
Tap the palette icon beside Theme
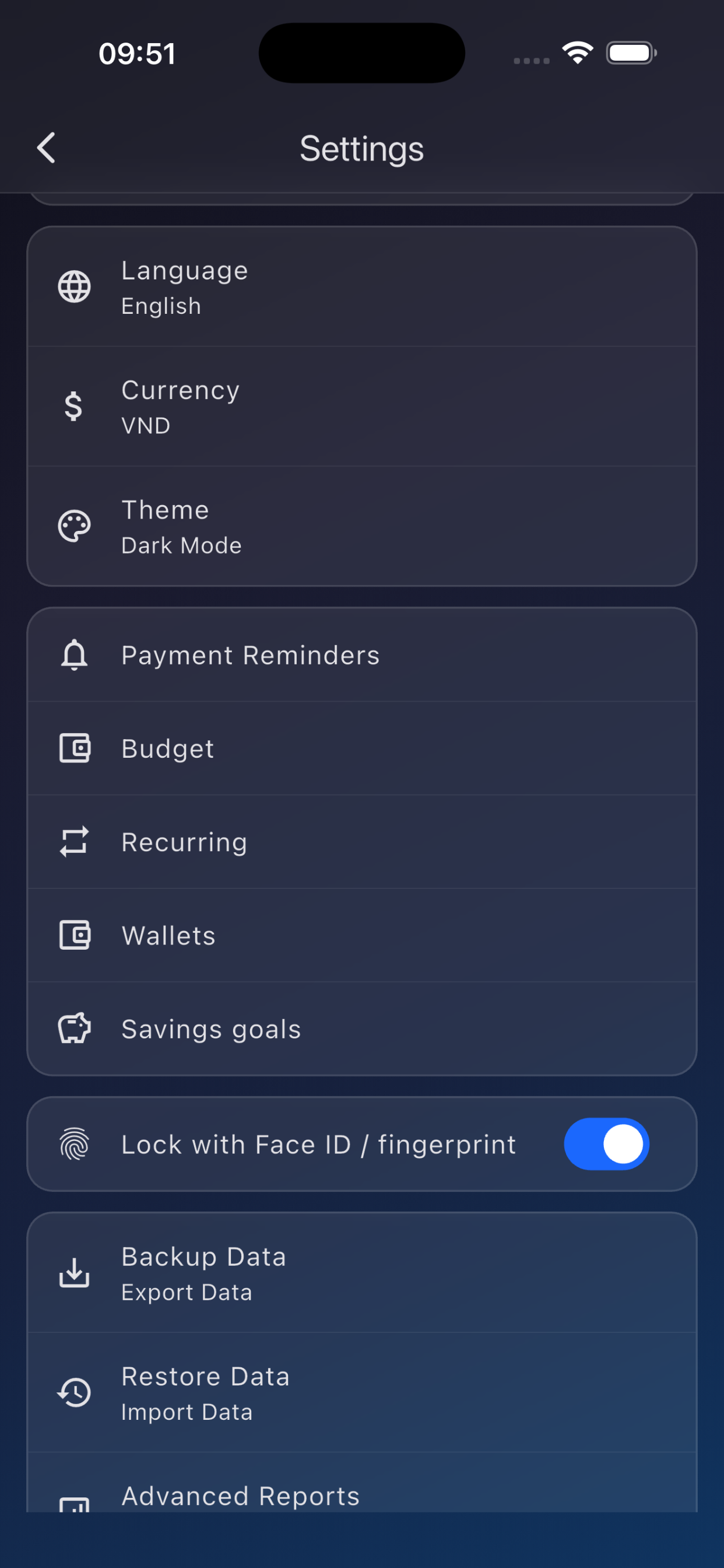pyautogui.click(x=73, y=526)
